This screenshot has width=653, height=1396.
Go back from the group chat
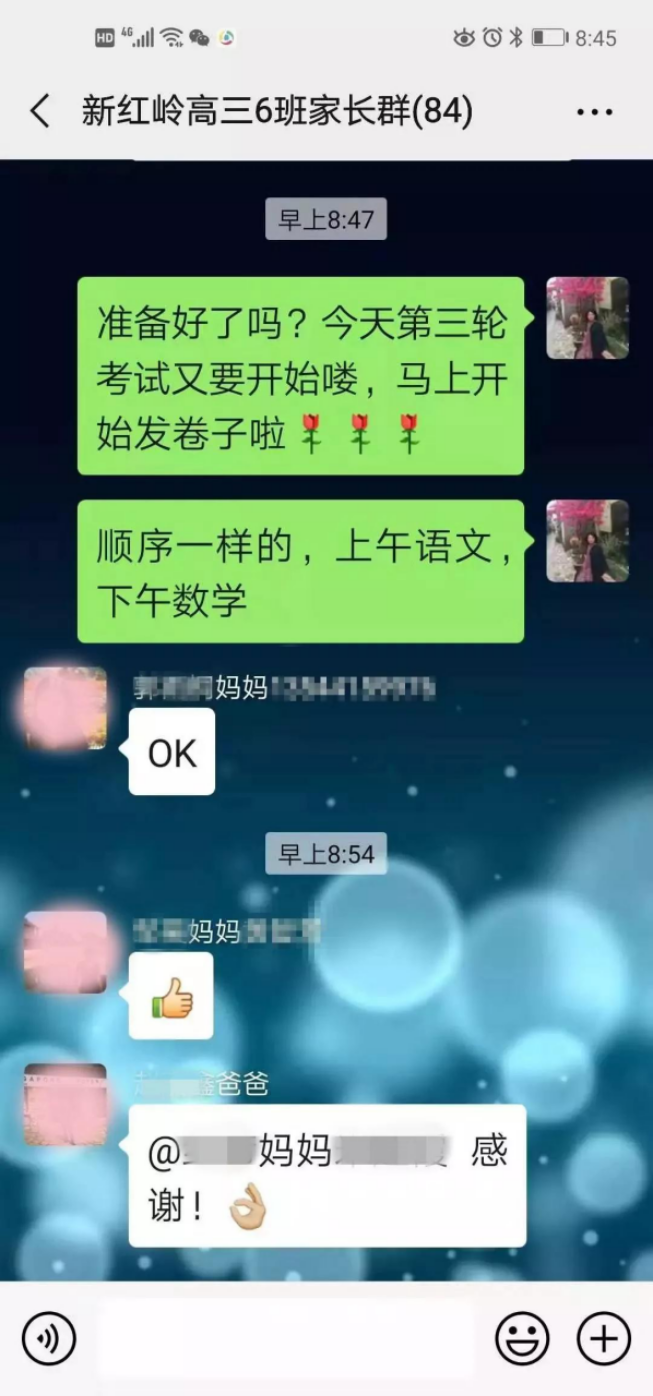coord(40,111)
